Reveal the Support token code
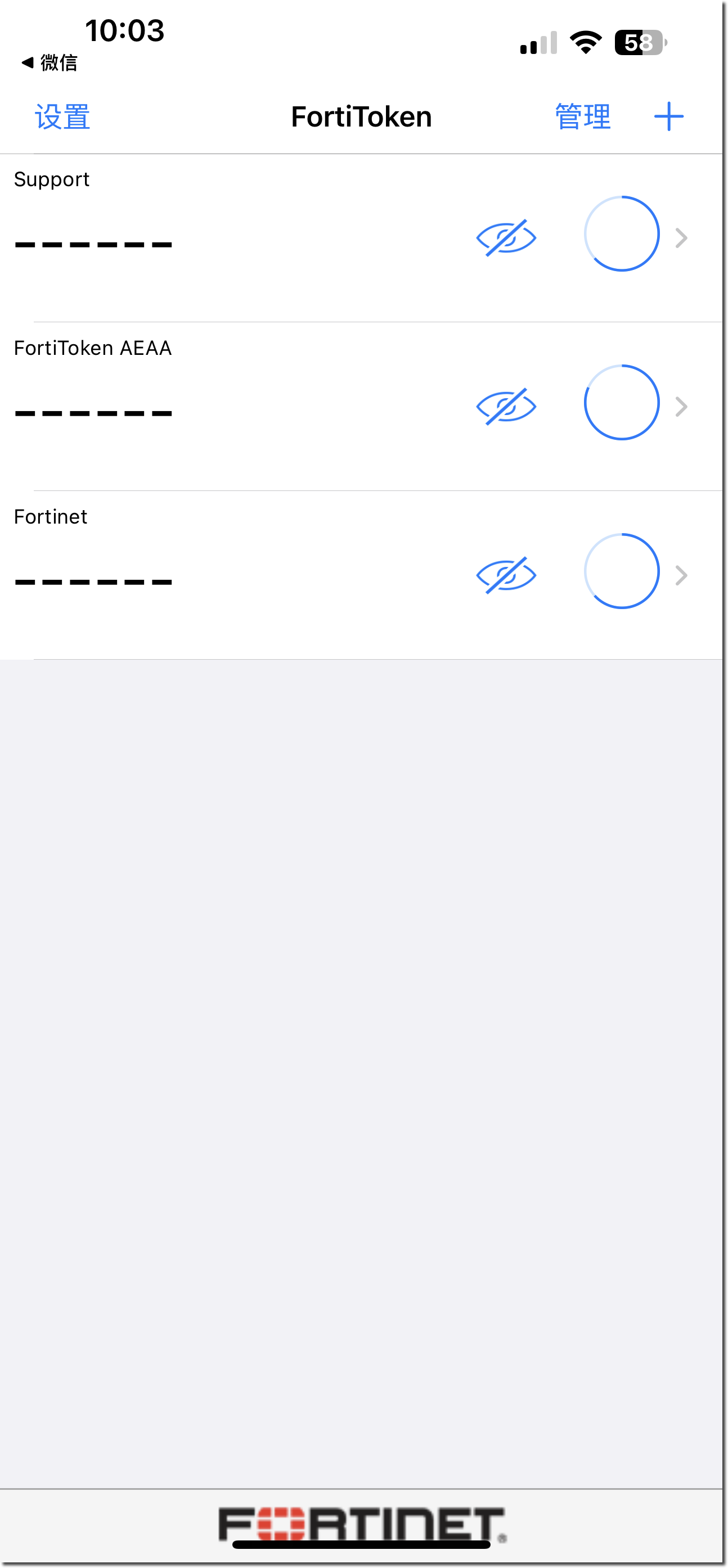The width and height of the screenshot is (728, 1568). tap(506, 237)
